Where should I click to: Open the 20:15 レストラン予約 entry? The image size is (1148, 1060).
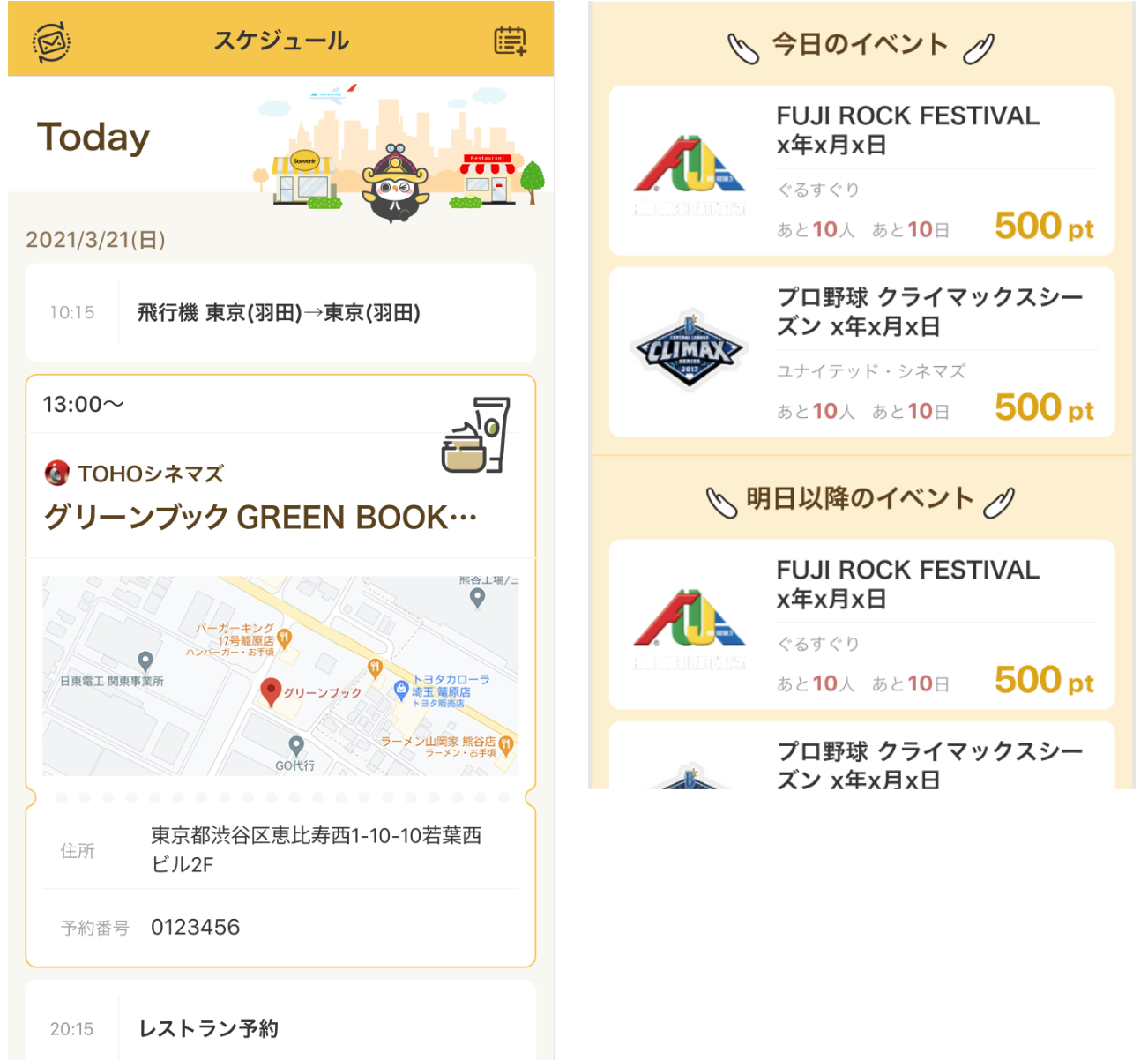[x=280, y=1028]
